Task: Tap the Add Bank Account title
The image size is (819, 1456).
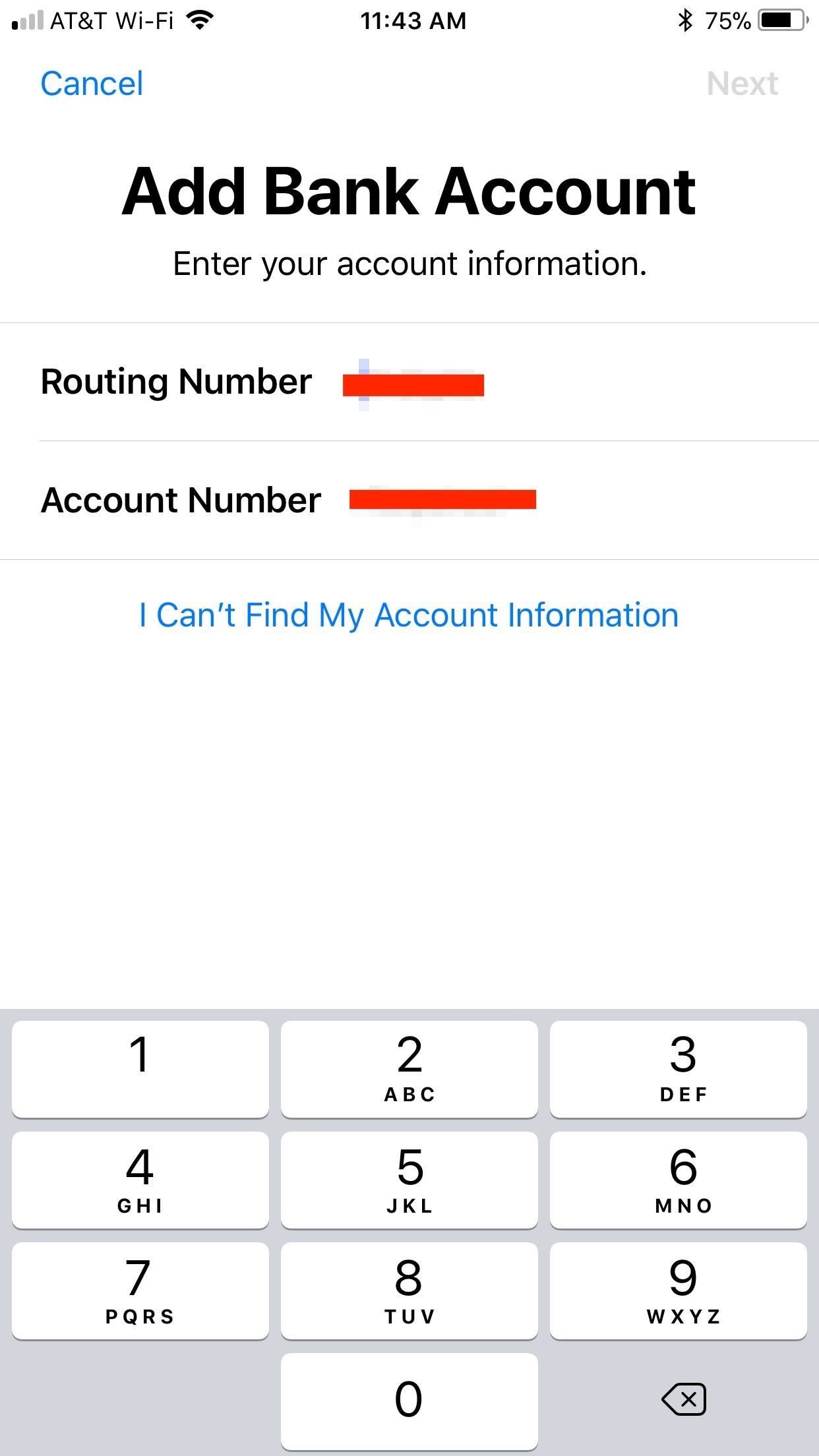Action: click(x=409, y=191)
